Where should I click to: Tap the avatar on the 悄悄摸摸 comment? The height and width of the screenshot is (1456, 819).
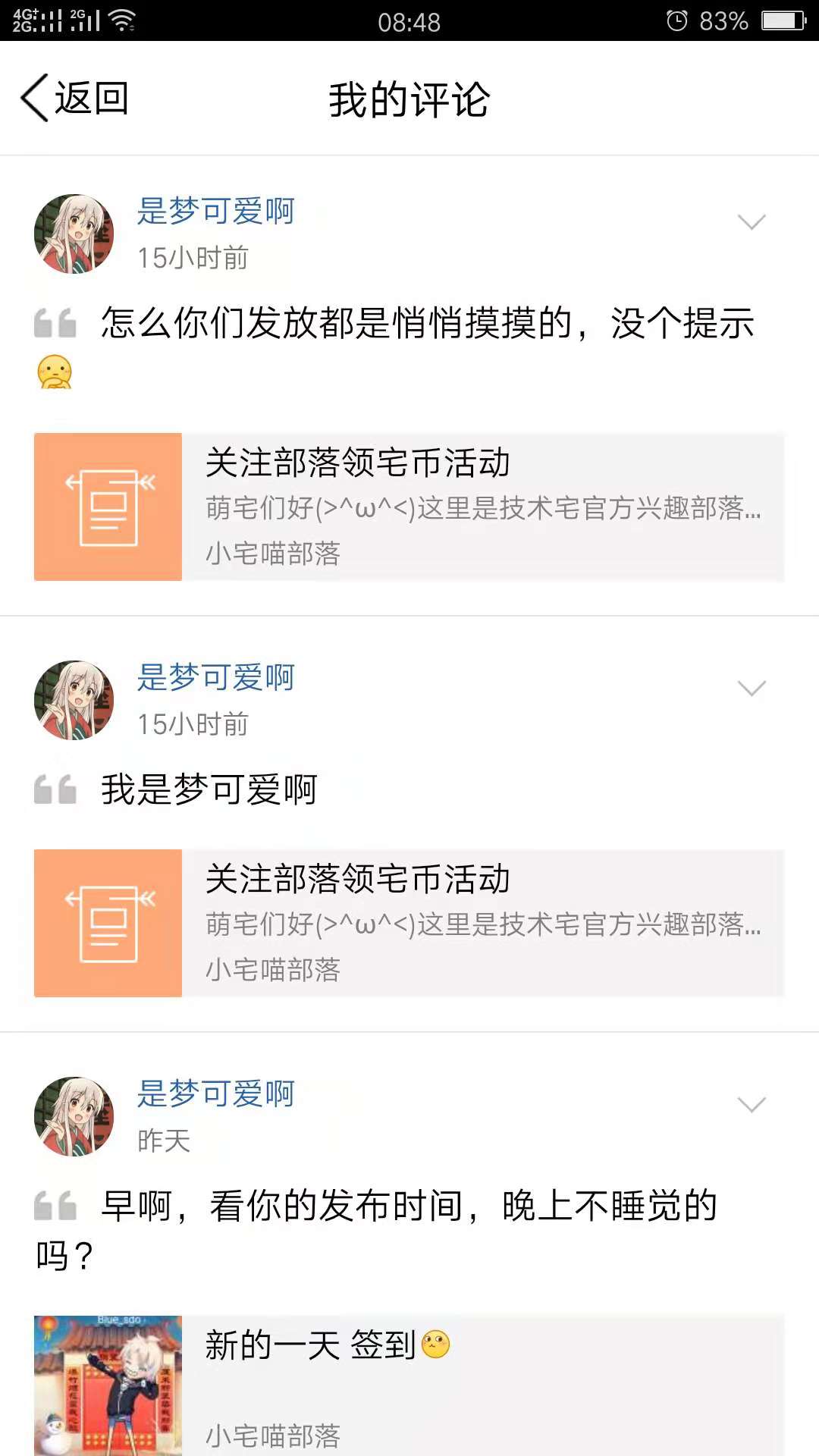tap(74, 234)
